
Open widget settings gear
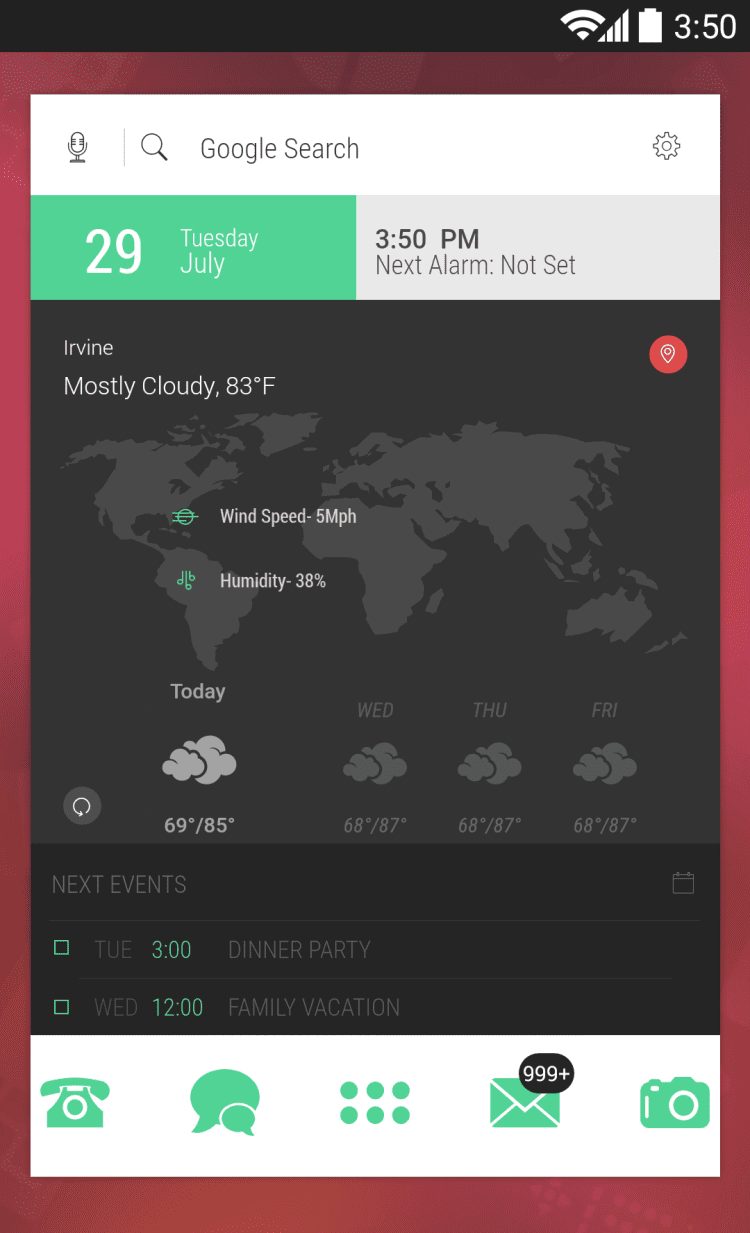click(x=666, y=147)
